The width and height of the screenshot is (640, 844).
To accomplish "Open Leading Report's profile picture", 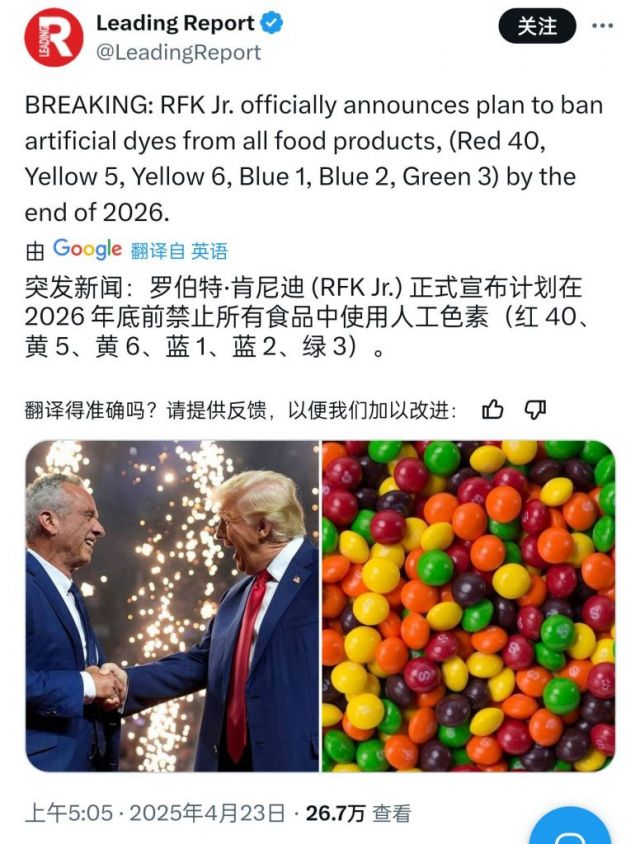I will [53, 37].
